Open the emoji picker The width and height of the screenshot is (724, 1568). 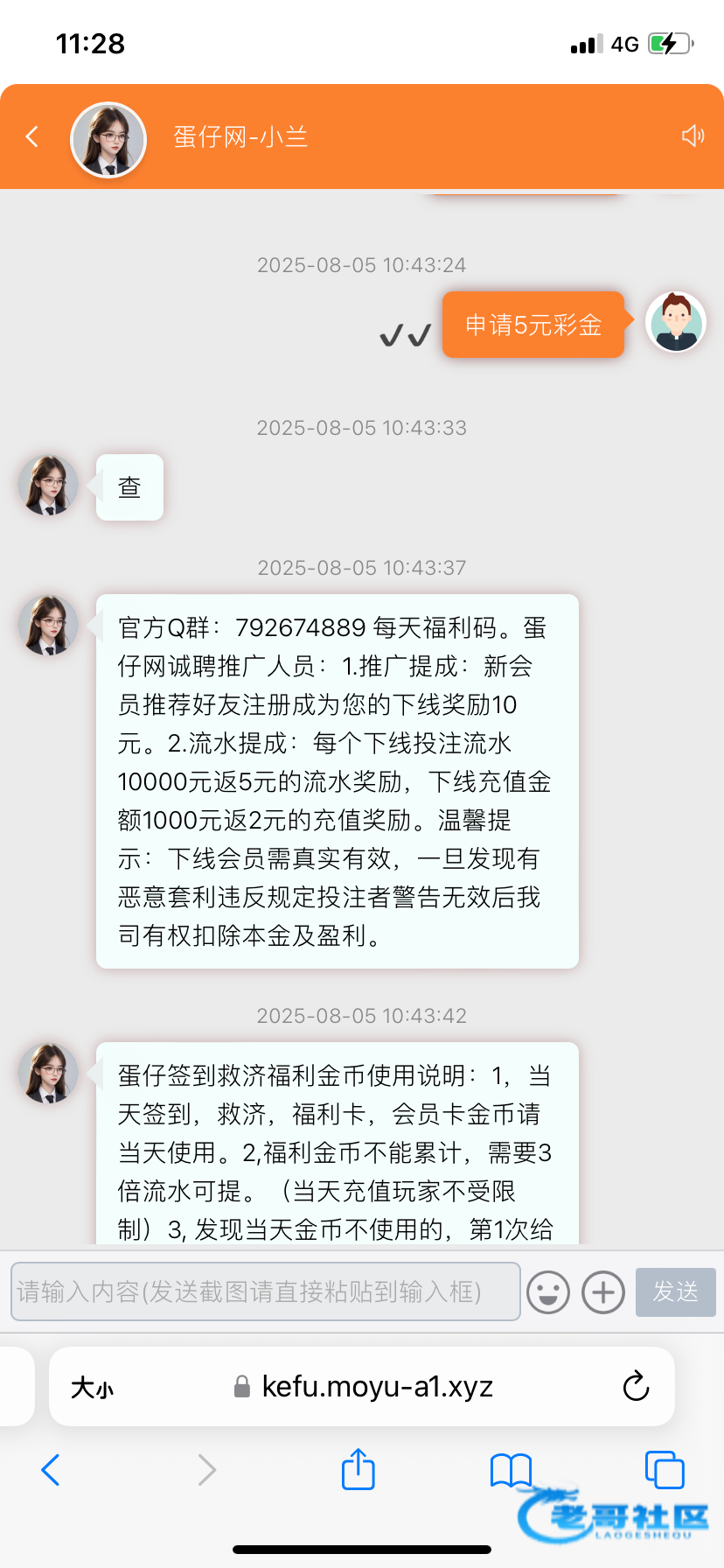point(548,1292)
